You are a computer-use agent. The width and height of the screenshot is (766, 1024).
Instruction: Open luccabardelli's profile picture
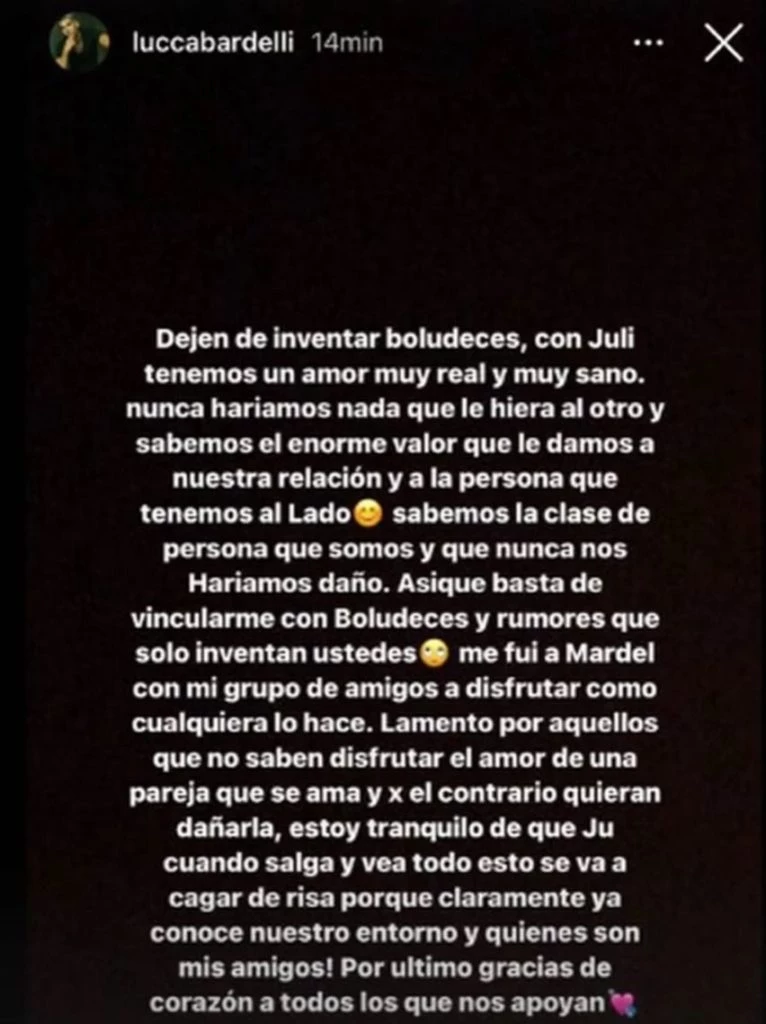[x=79, y=43]
